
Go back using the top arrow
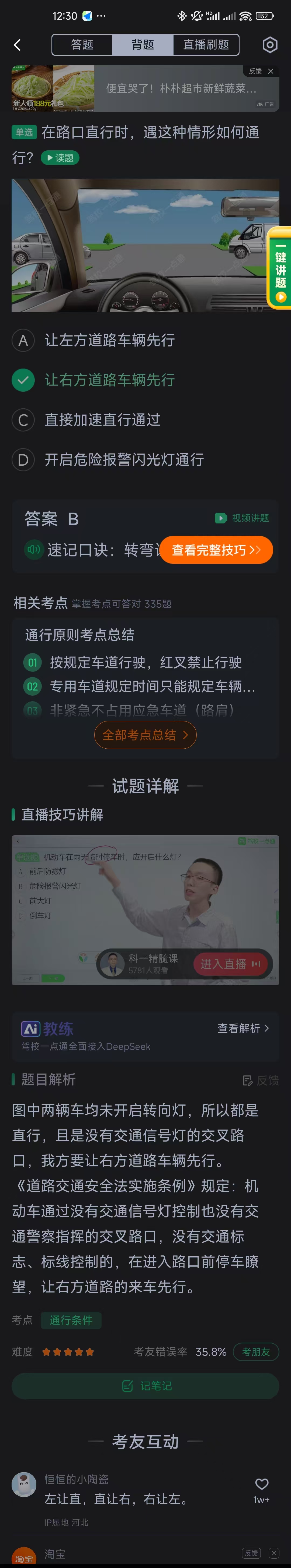point(17,44)
